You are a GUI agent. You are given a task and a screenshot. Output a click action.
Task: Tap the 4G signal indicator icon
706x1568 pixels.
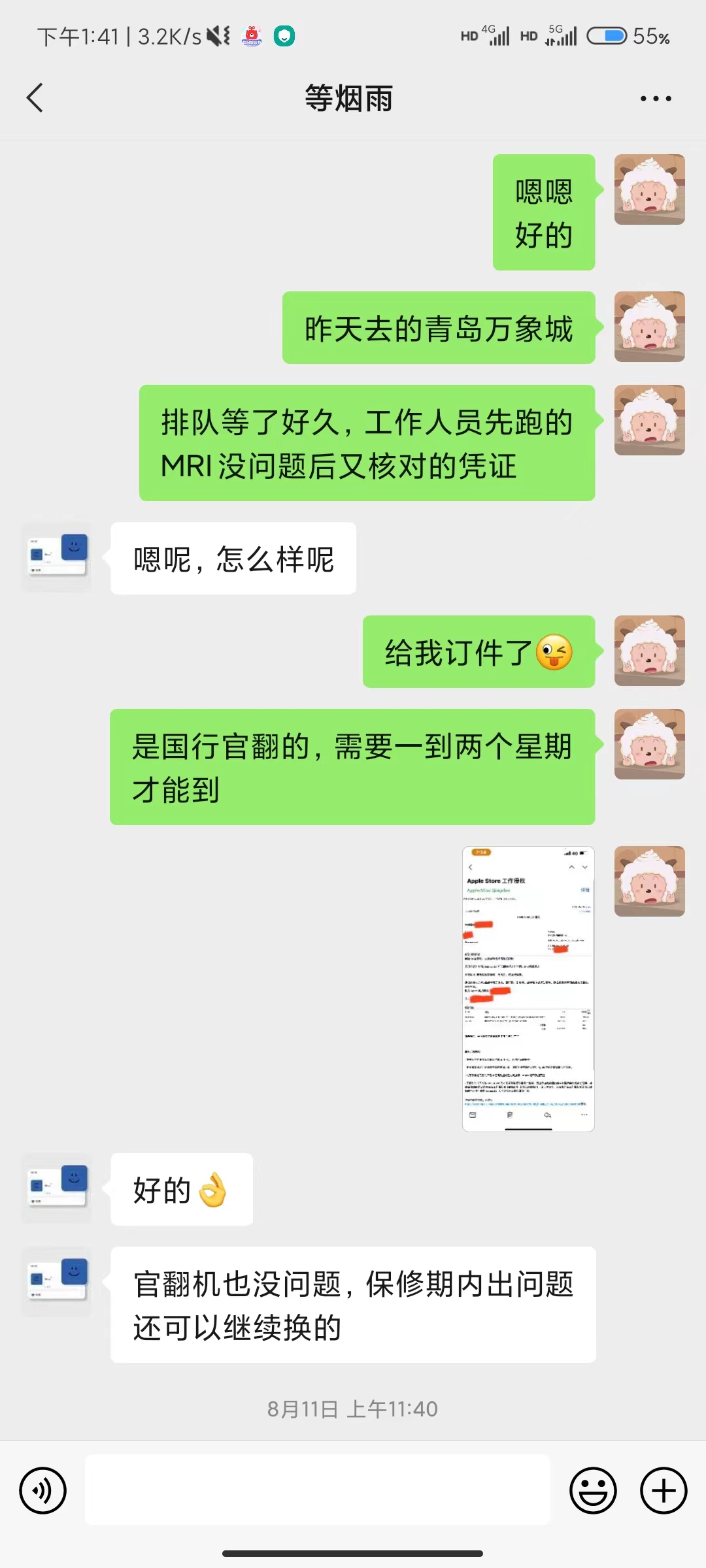pos(498,37)
